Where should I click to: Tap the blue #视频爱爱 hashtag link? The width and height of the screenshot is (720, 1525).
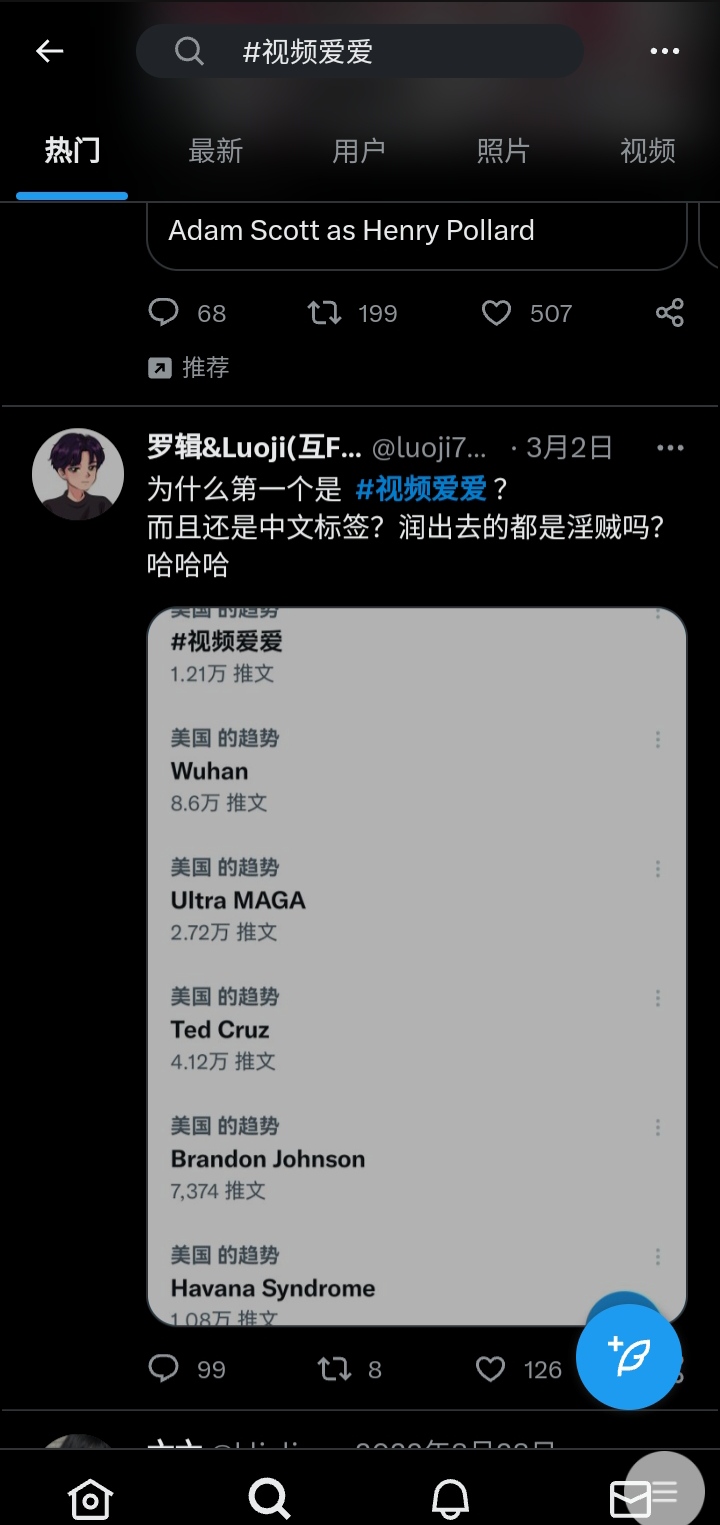(421, 489)
